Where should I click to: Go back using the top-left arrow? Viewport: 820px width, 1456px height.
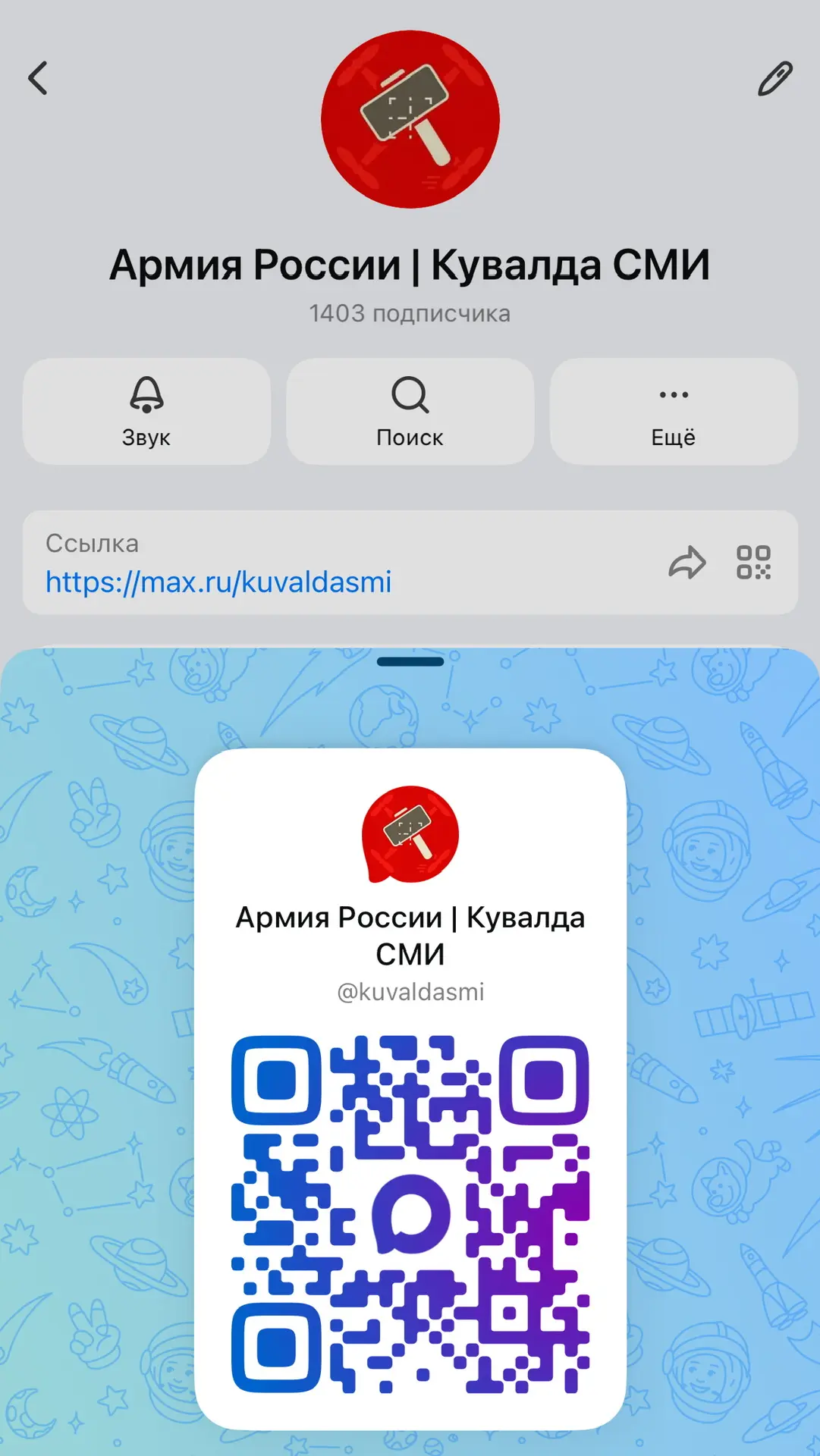(x=38, y=78)
